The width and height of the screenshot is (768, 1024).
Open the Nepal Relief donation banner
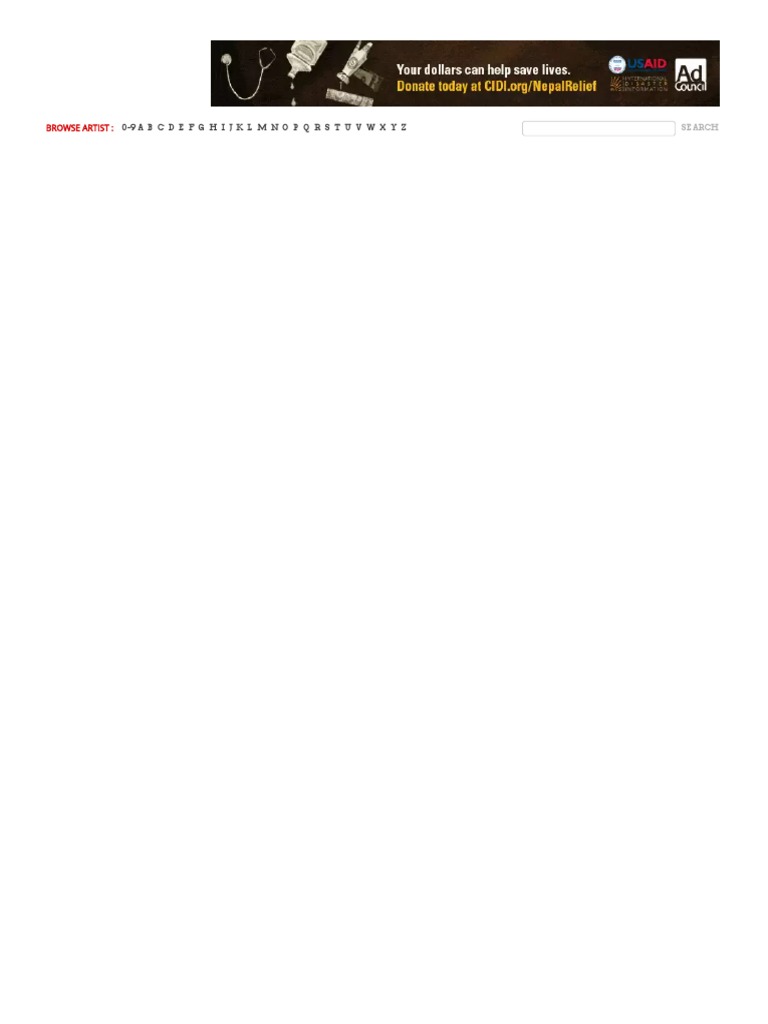(x=465, y=73)
